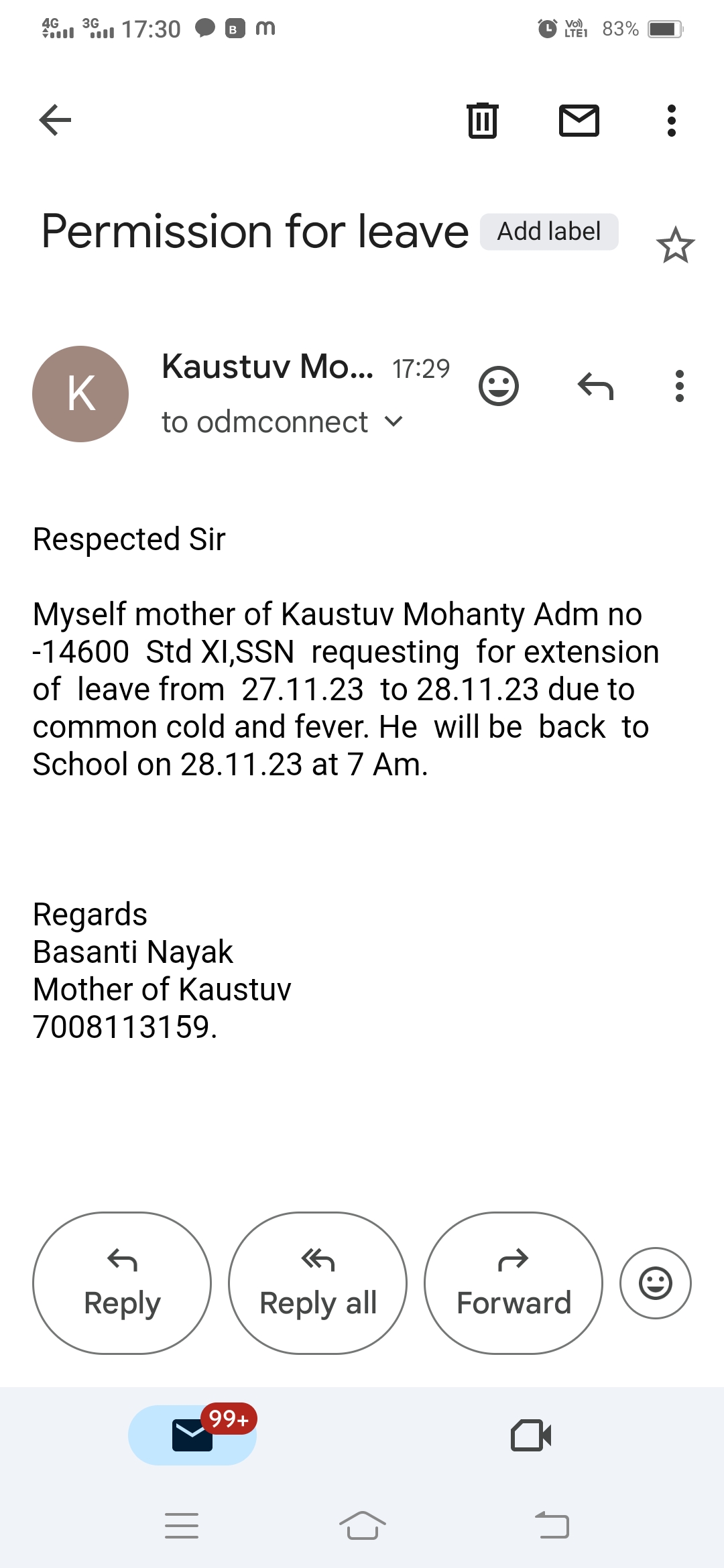Choose Reply all
Image resolution: width=724 pixels, height=1568 pixels.
pos(318,1283)
